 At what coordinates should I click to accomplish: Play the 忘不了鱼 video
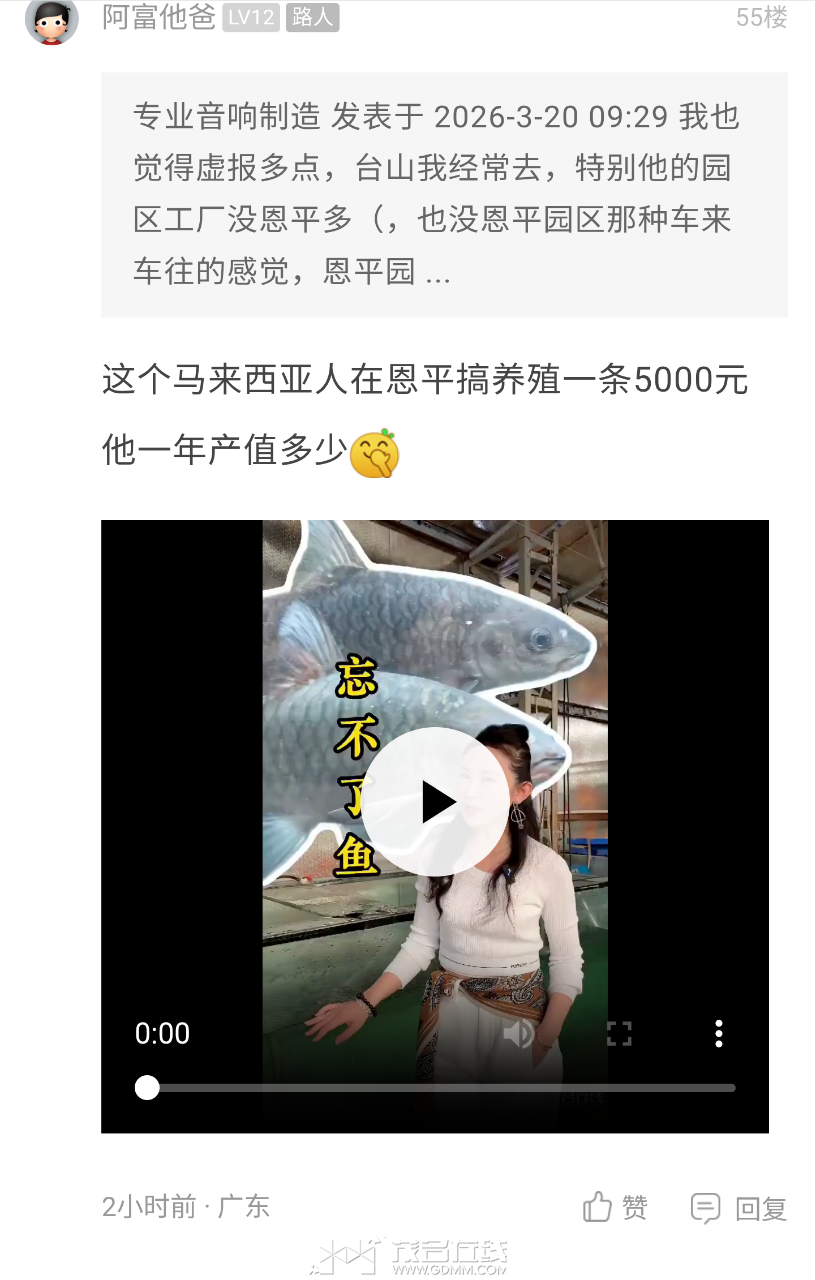pyautogui.click(x=435, y=802)
